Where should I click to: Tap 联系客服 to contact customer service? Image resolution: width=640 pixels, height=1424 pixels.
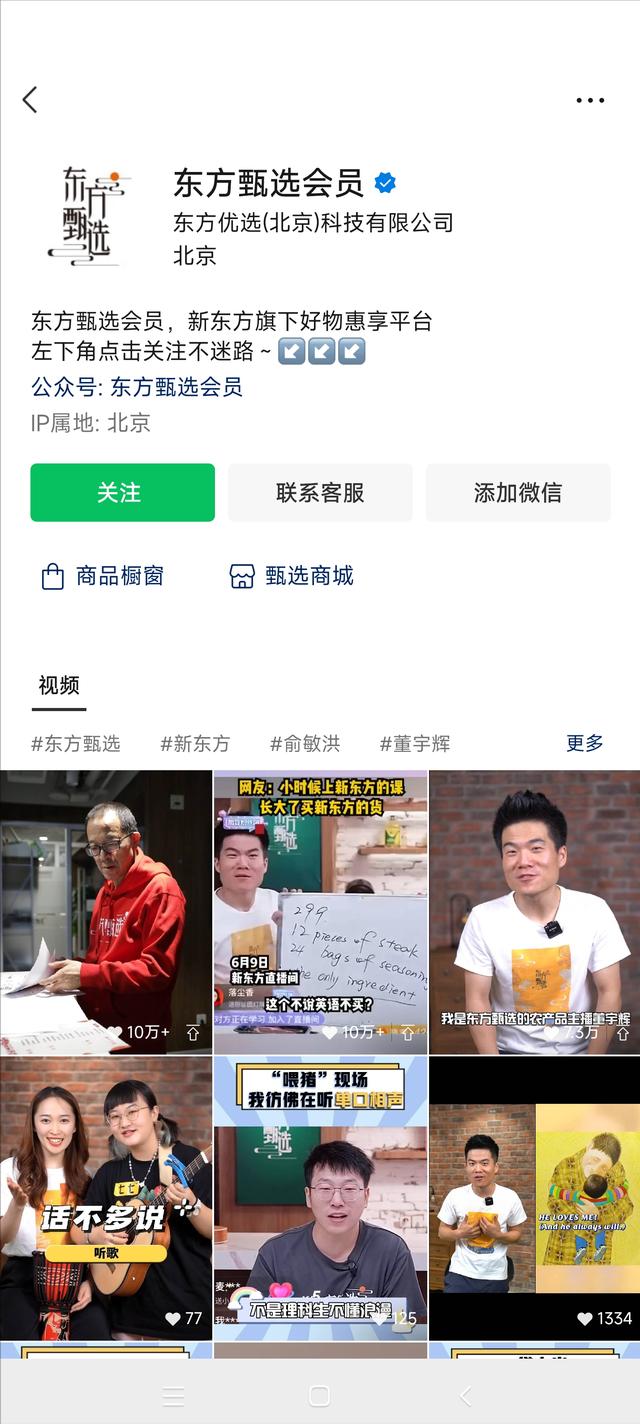[320, 492]
